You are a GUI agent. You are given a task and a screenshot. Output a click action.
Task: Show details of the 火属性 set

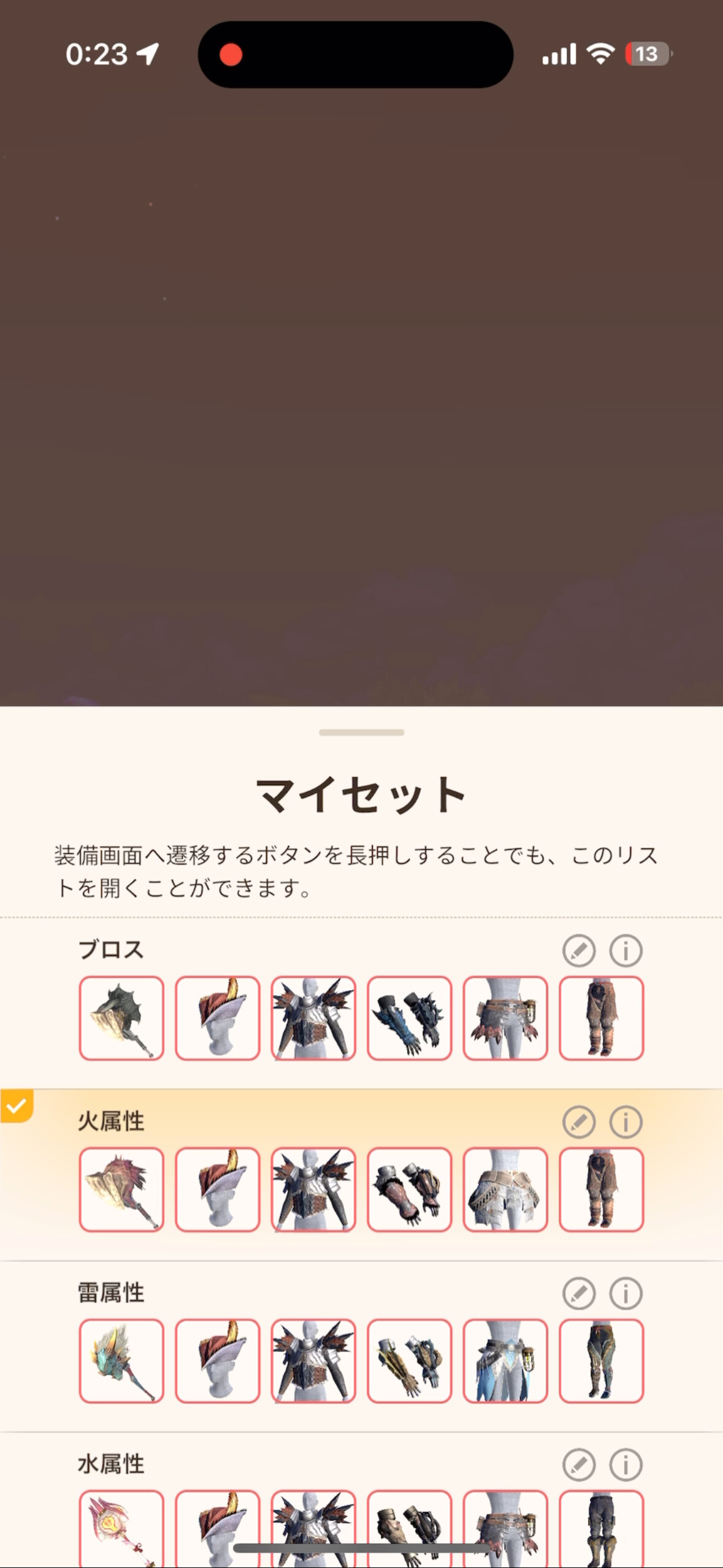click(625, 1122)
